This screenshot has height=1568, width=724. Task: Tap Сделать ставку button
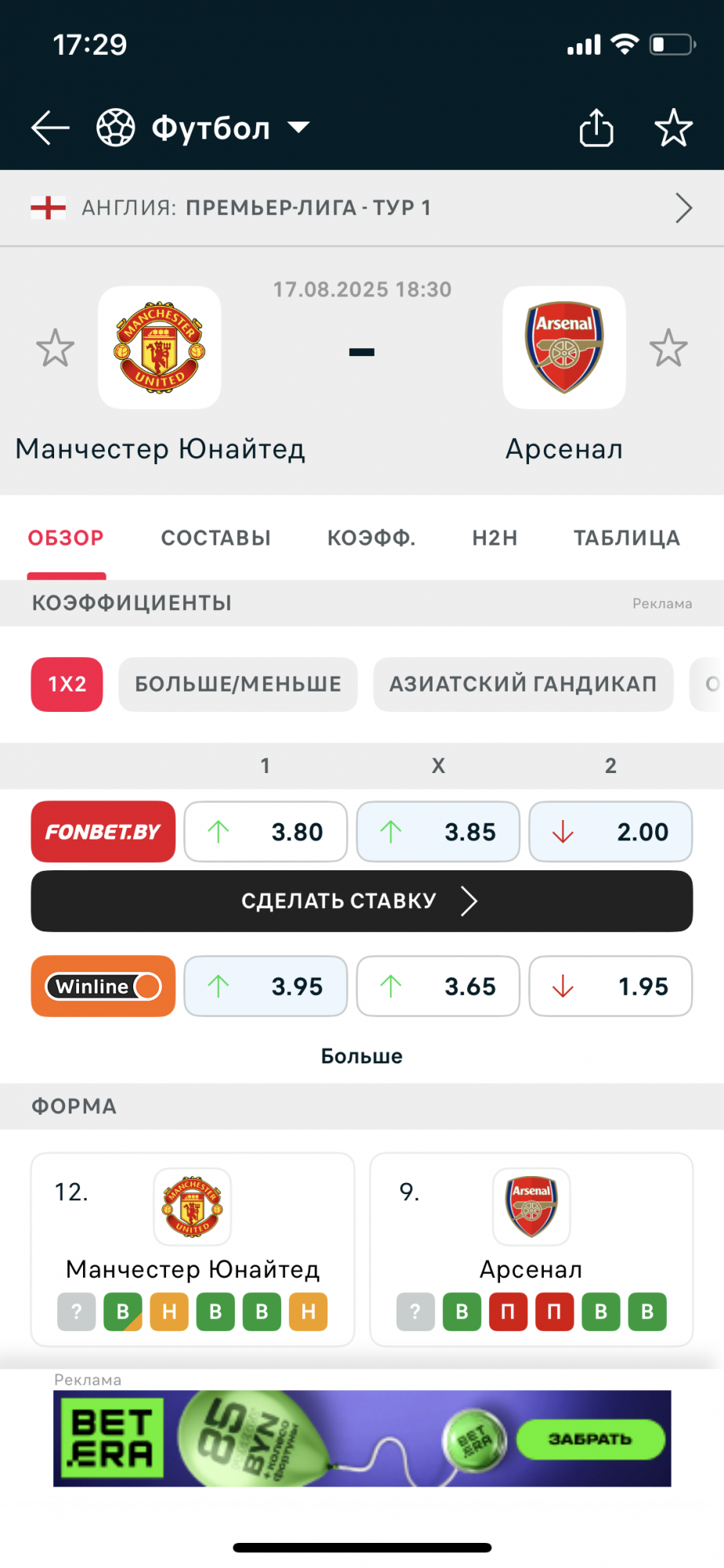tap(362, 901)
